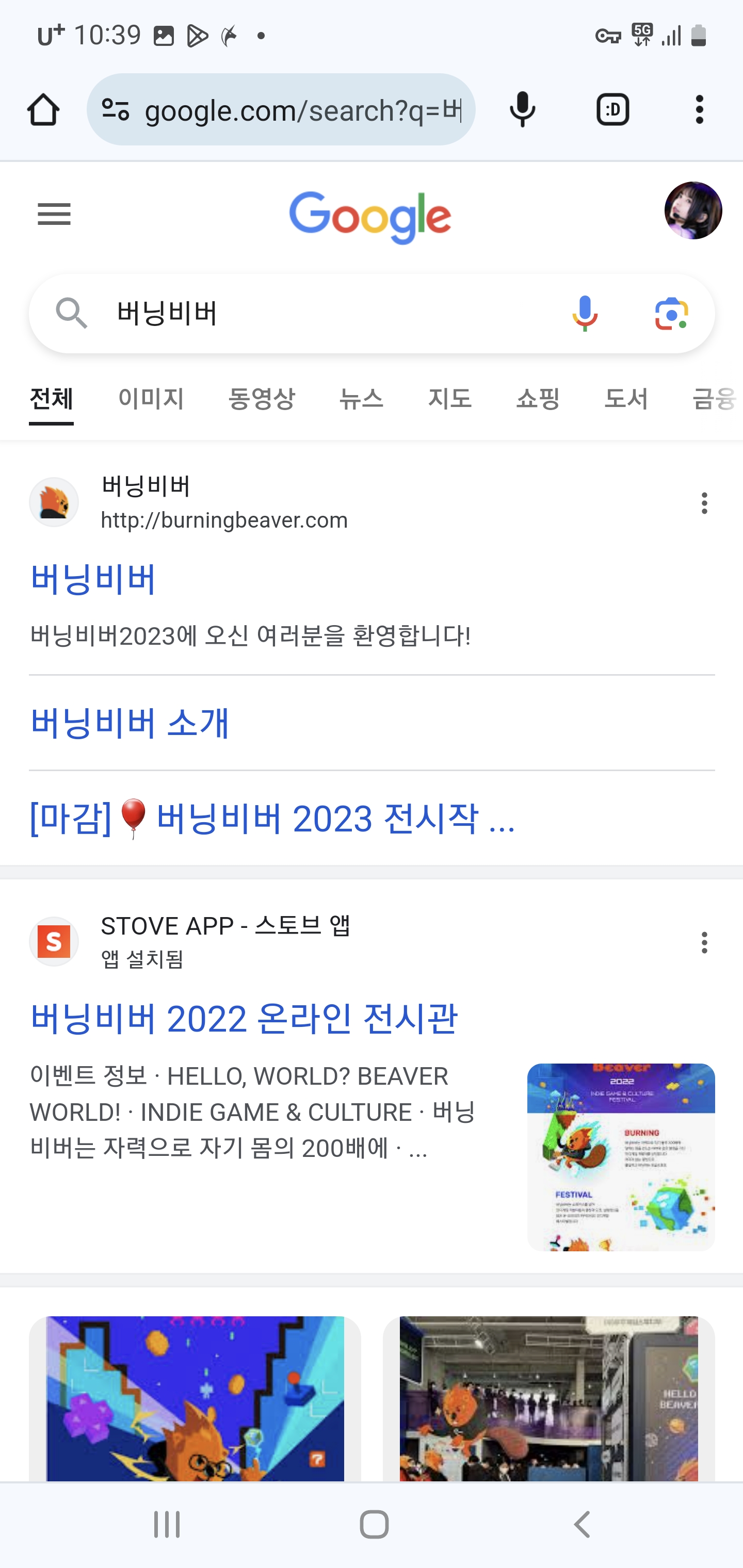This screenshot has height=1568, width=743.
Task: Open Chrome overflow menu
Action: click(699, 110)
